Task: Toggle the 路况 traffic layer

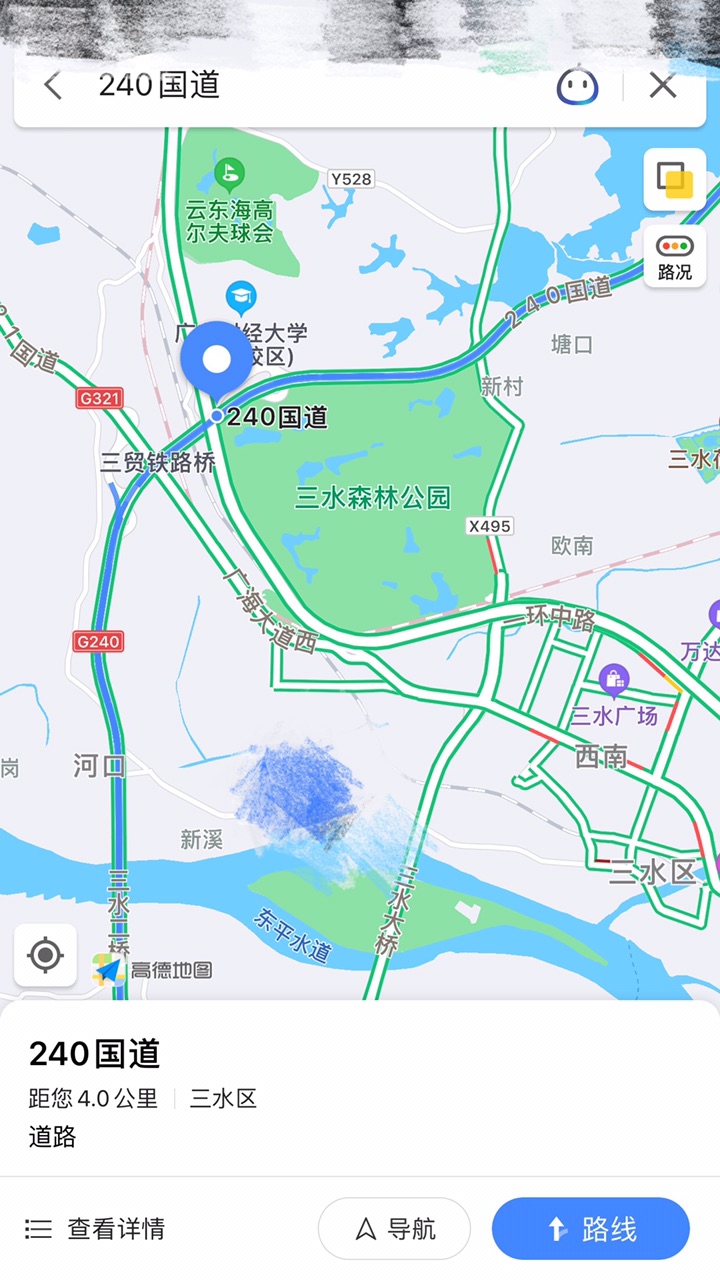Action: 674,257
